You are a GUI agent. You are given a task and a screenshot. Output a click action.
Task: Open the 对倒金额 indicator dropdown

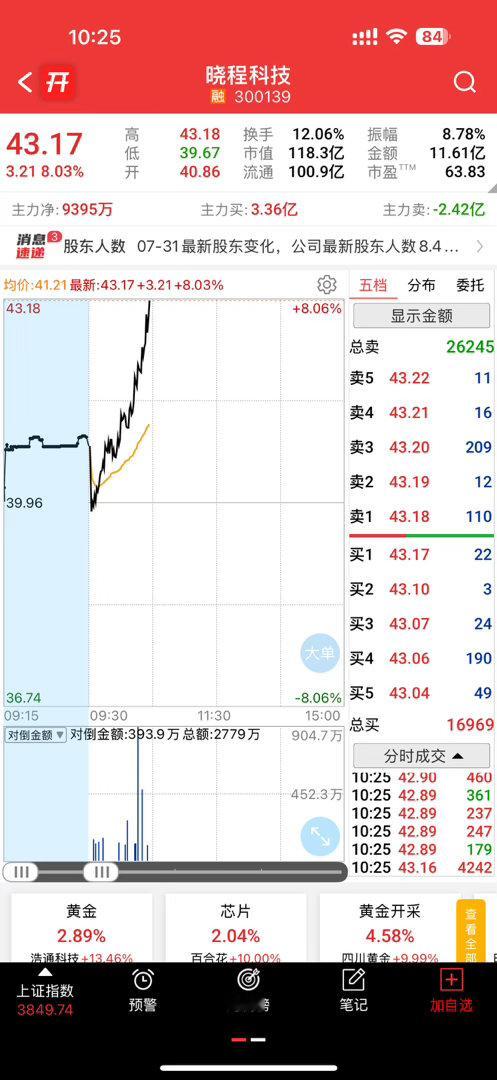36,735
